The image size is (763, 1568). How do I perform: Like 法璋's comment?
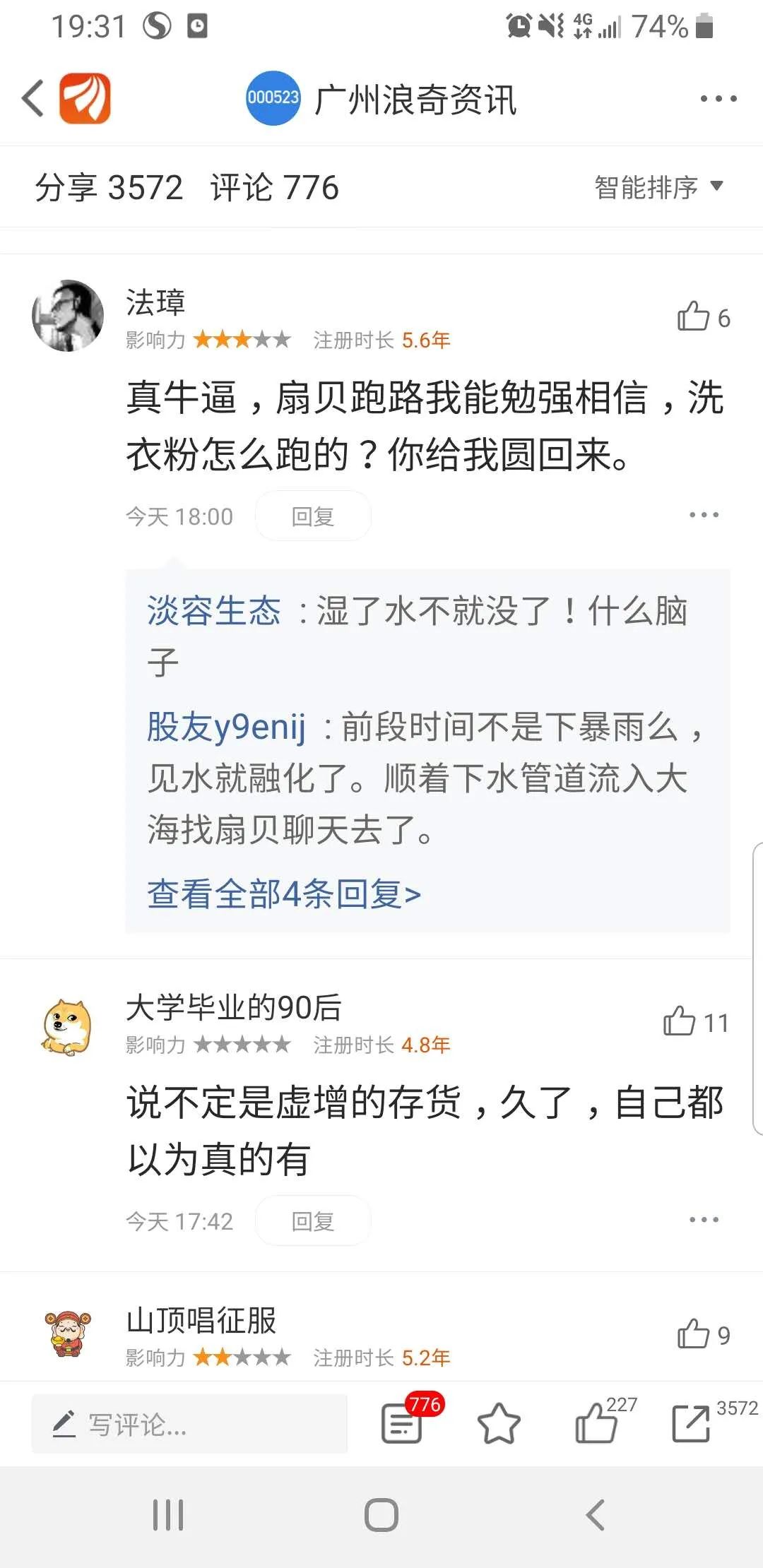point(694,316)
